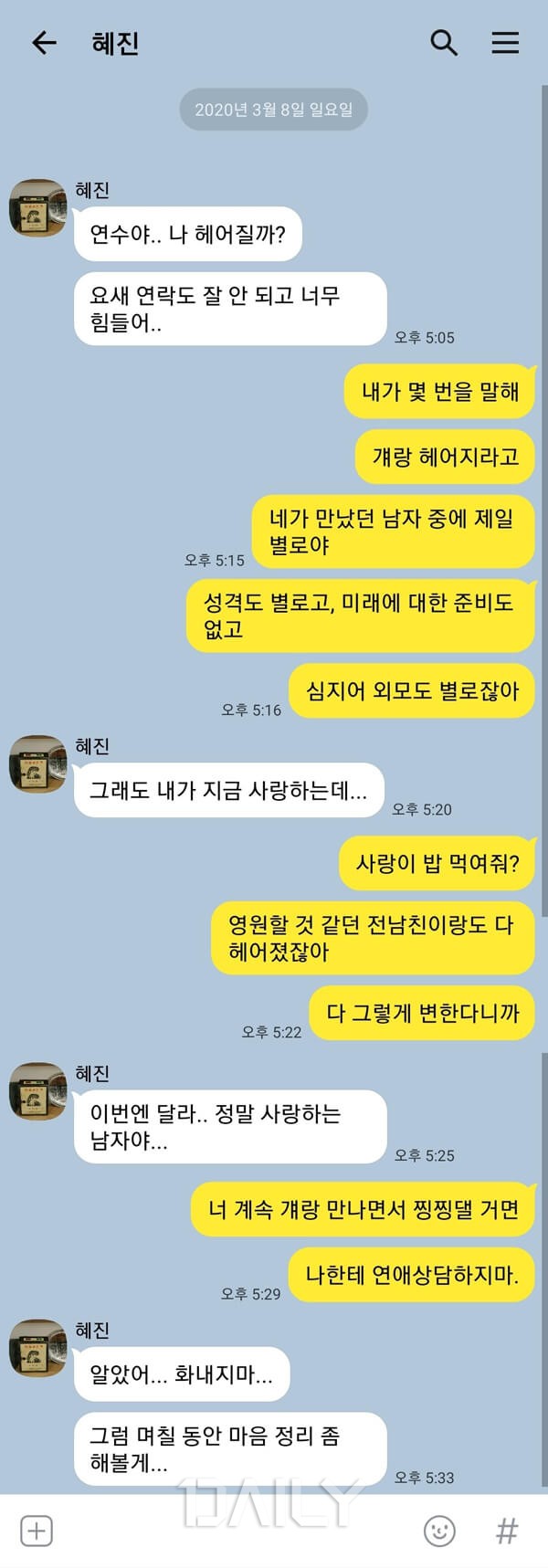Open 혜진's profile picture beside '연수야.. 나 헤어질까?'

38,208
